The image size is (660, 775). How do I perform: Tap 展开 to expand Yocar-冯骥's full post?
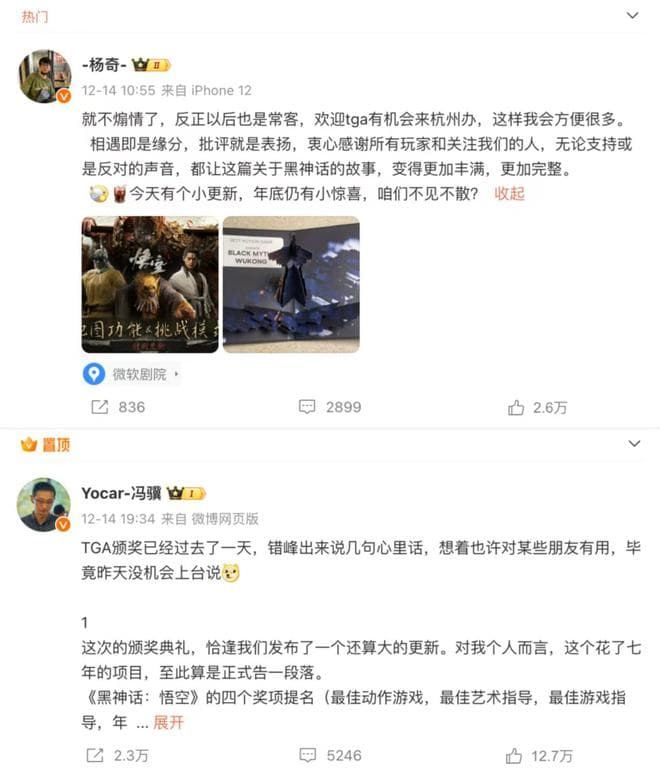pyautogui.click(x=168, y=722)
